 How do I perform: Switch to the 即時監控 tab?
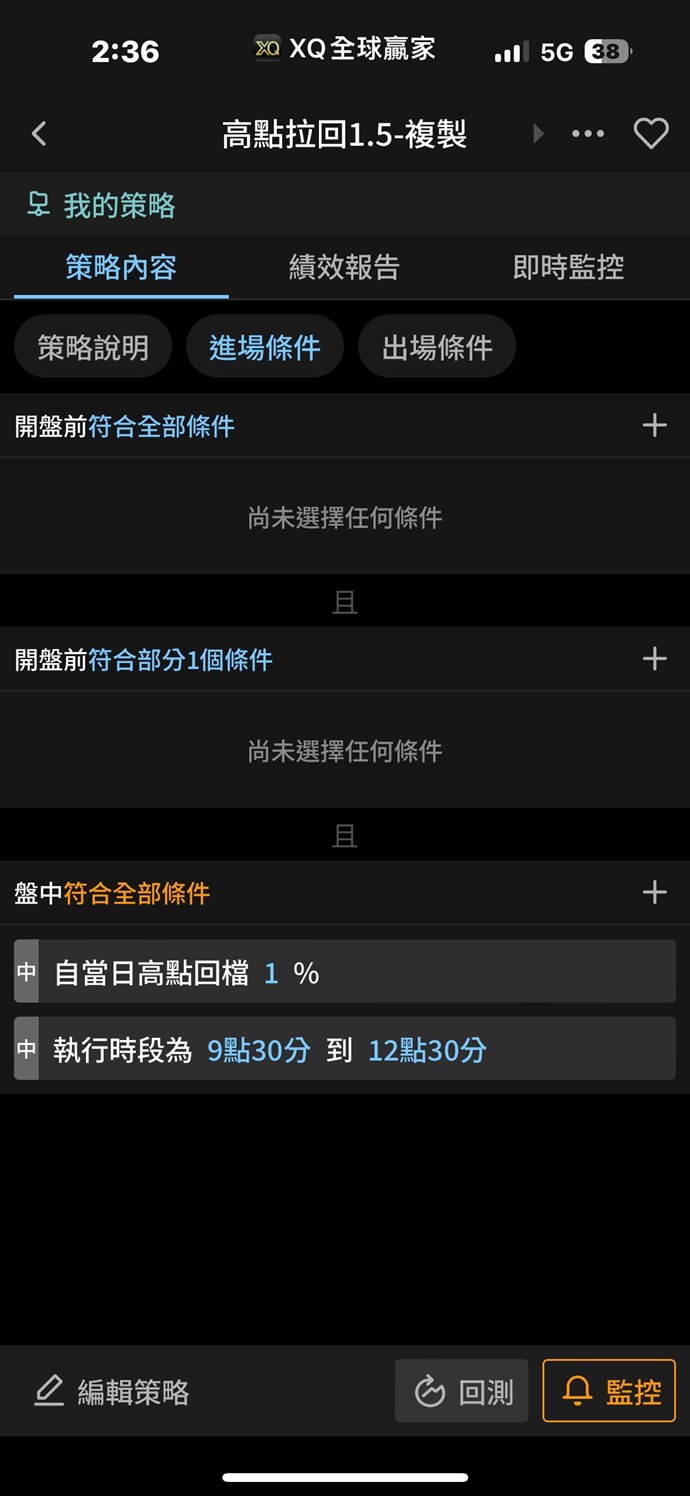click(x=568, y=267)
